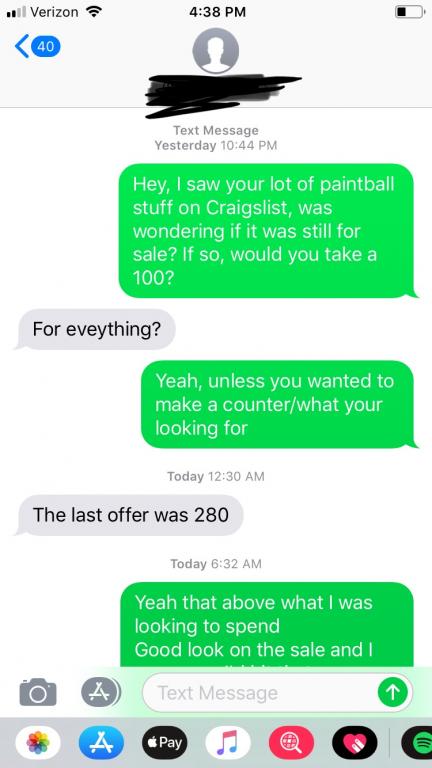Open the Photos app in the drawer
This screenshot has height=768, width=432.
click(x=38, y=743)
